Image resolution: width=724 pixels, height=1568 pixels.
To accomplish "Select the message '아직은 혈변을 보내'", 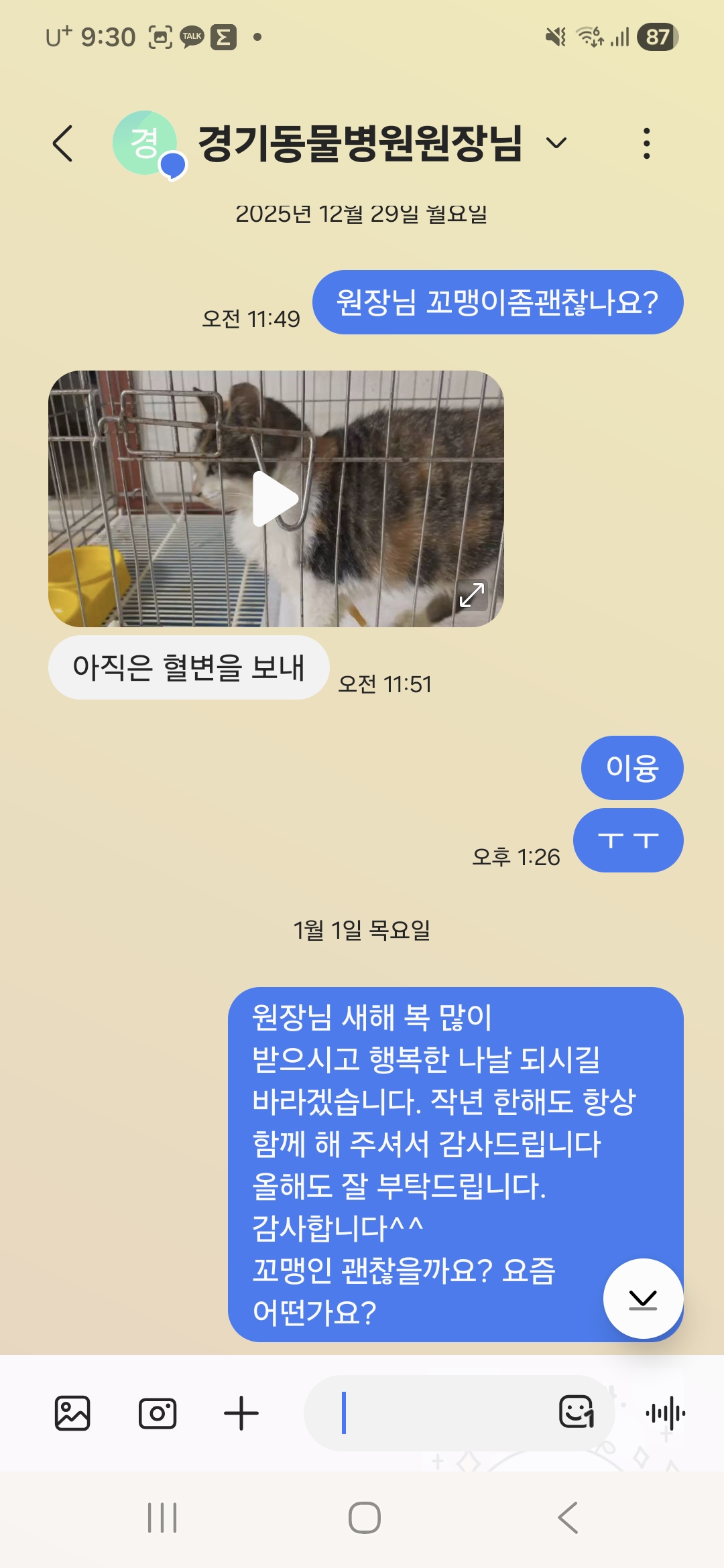I will (x=190, y=664).
